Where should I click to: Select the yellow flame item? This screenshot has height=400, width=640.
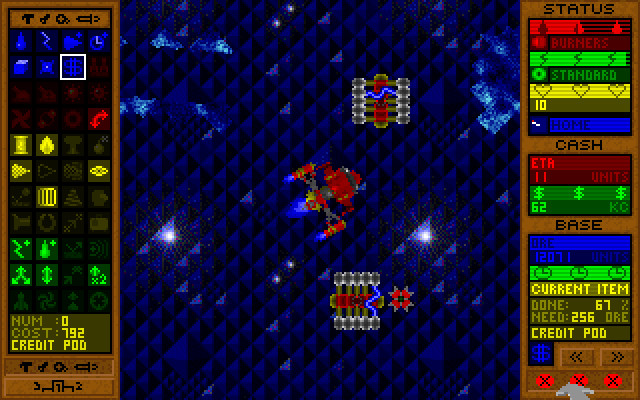point(46,145)
